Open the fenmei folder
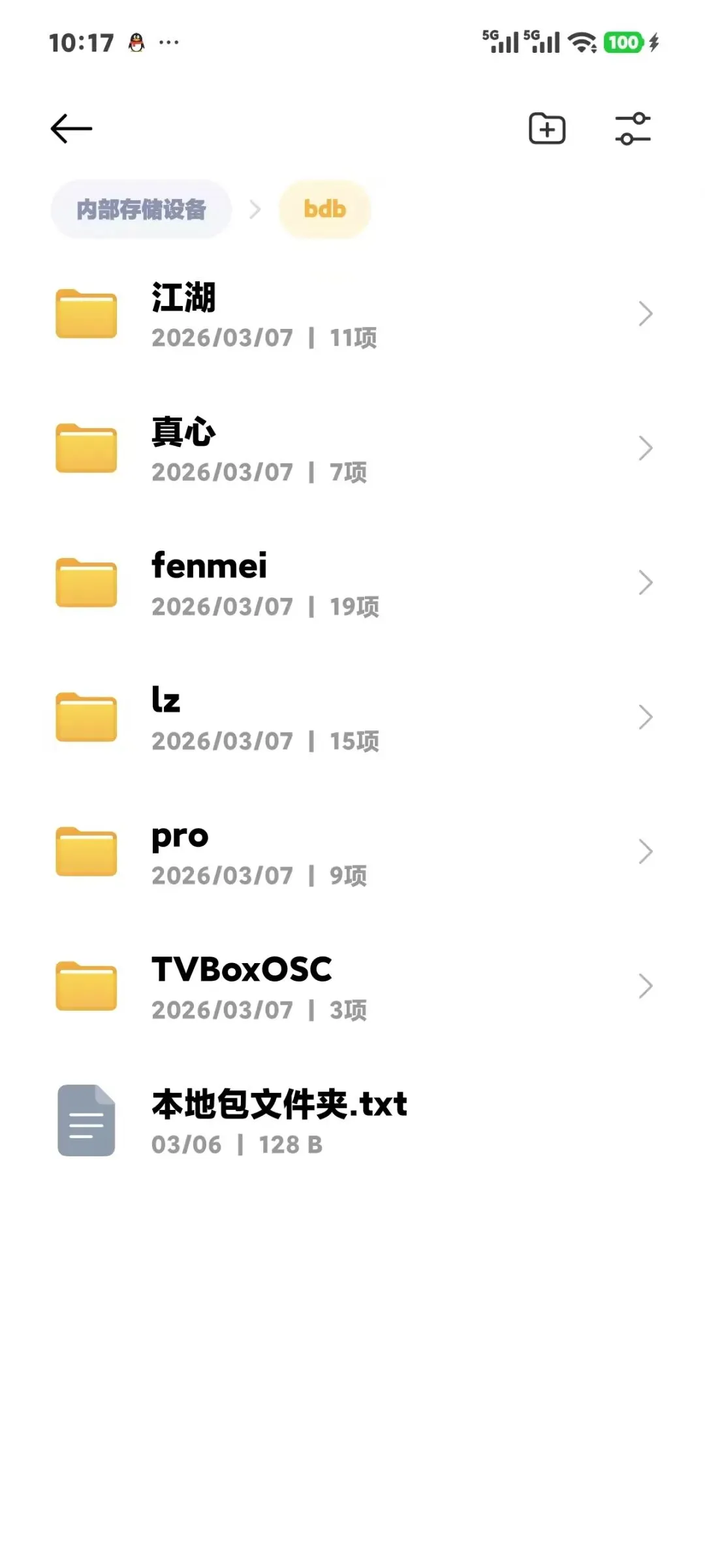Screen dimensions: 705x1568 point(352,583)
